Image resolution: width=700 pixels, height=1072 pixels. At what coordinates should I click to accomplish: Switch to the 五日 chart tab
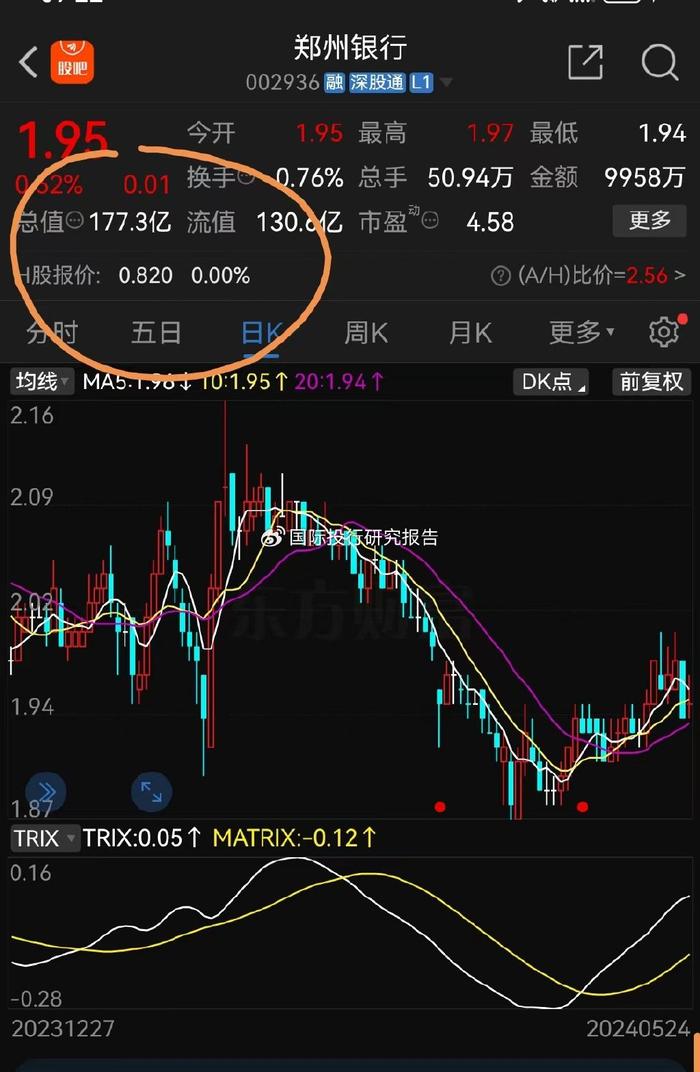coord(157,332)
